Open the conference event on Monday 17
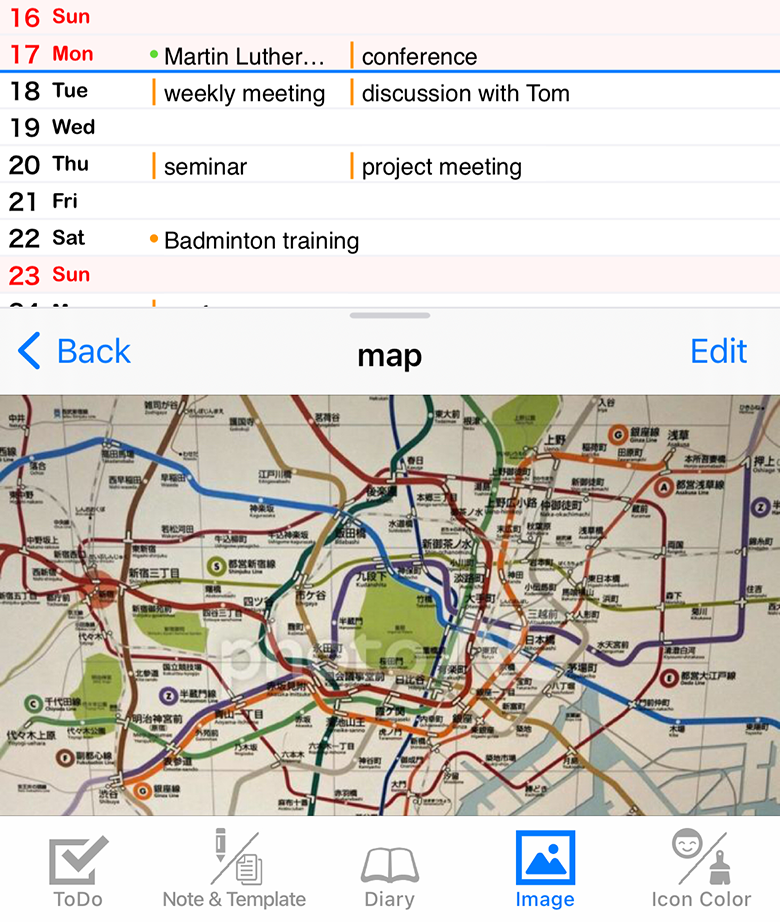780x922 pixels. [x=419, y=57]
